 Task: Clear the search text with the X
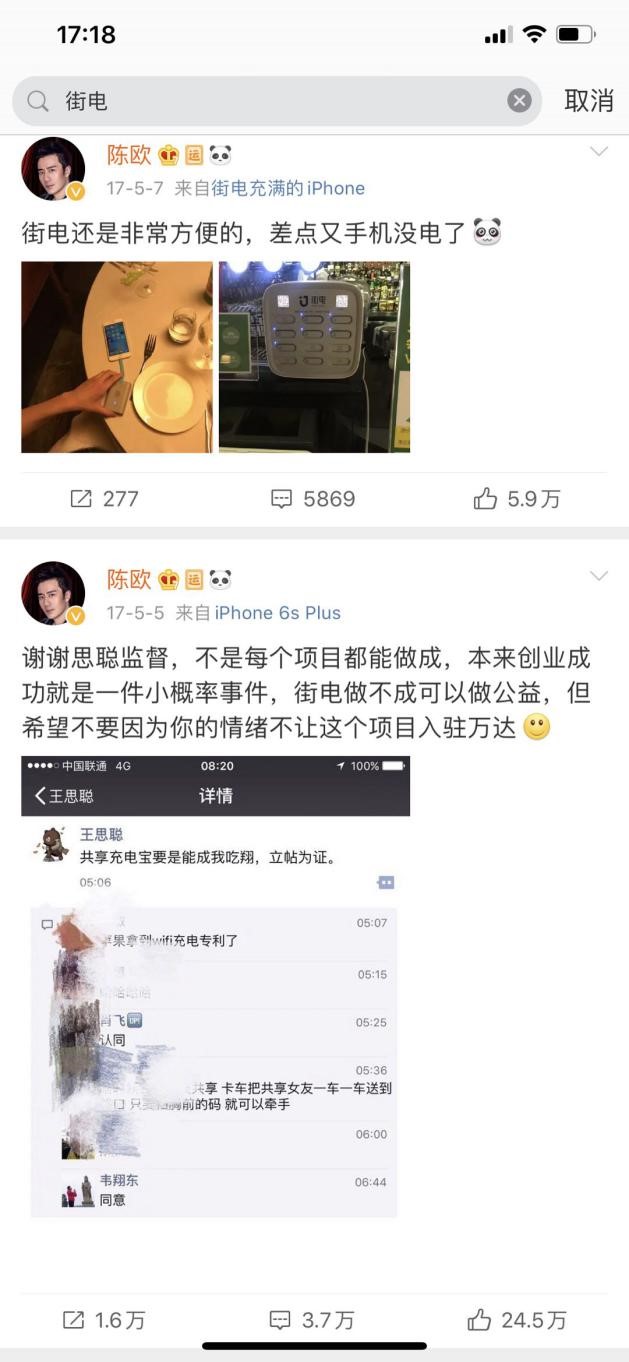coord(518,101)
